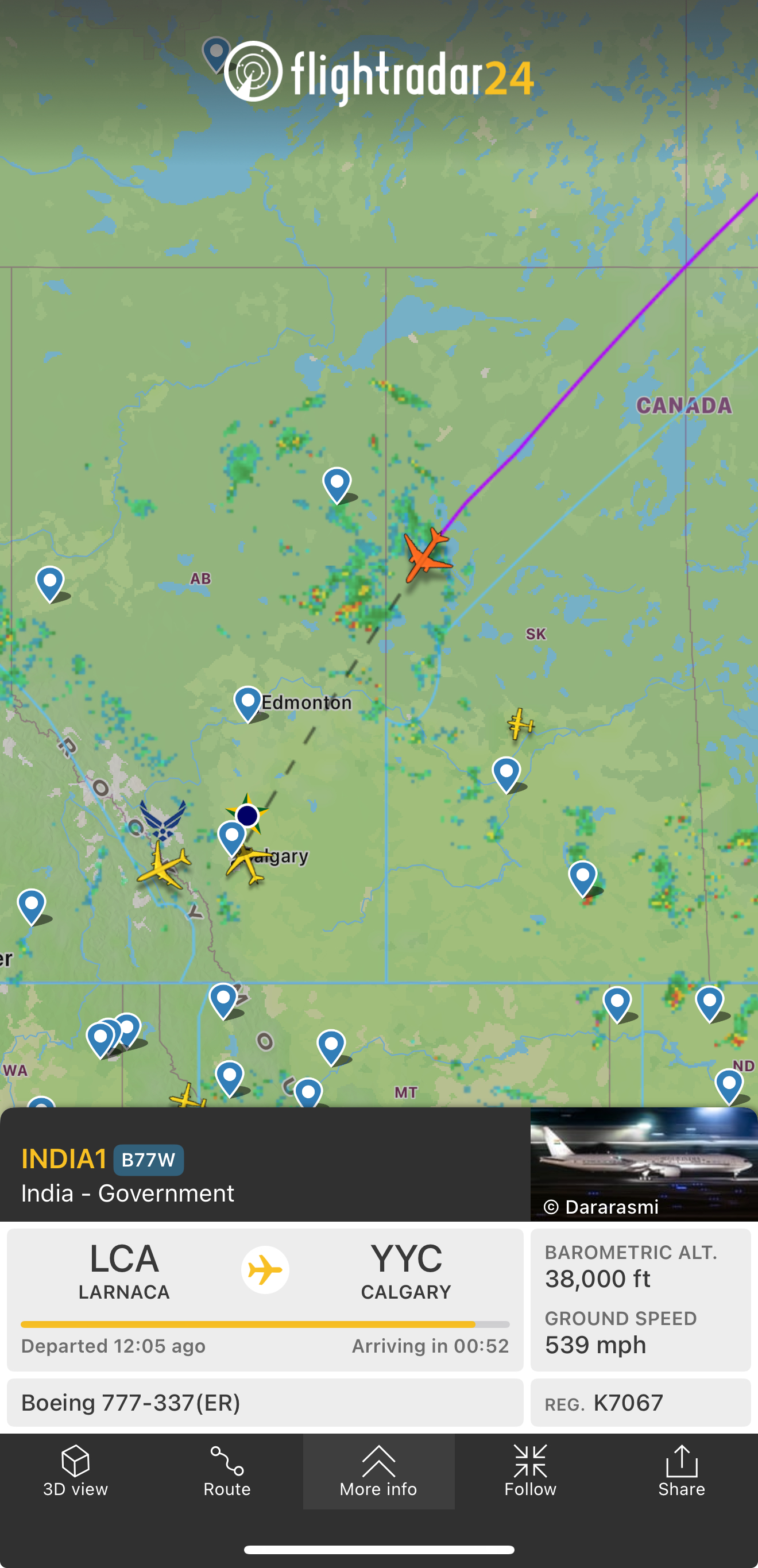Image resolution: width=758 pixels, height=1568 pixels.
Task: Open the LCA to YYC route card
Action: point(265,1299)
